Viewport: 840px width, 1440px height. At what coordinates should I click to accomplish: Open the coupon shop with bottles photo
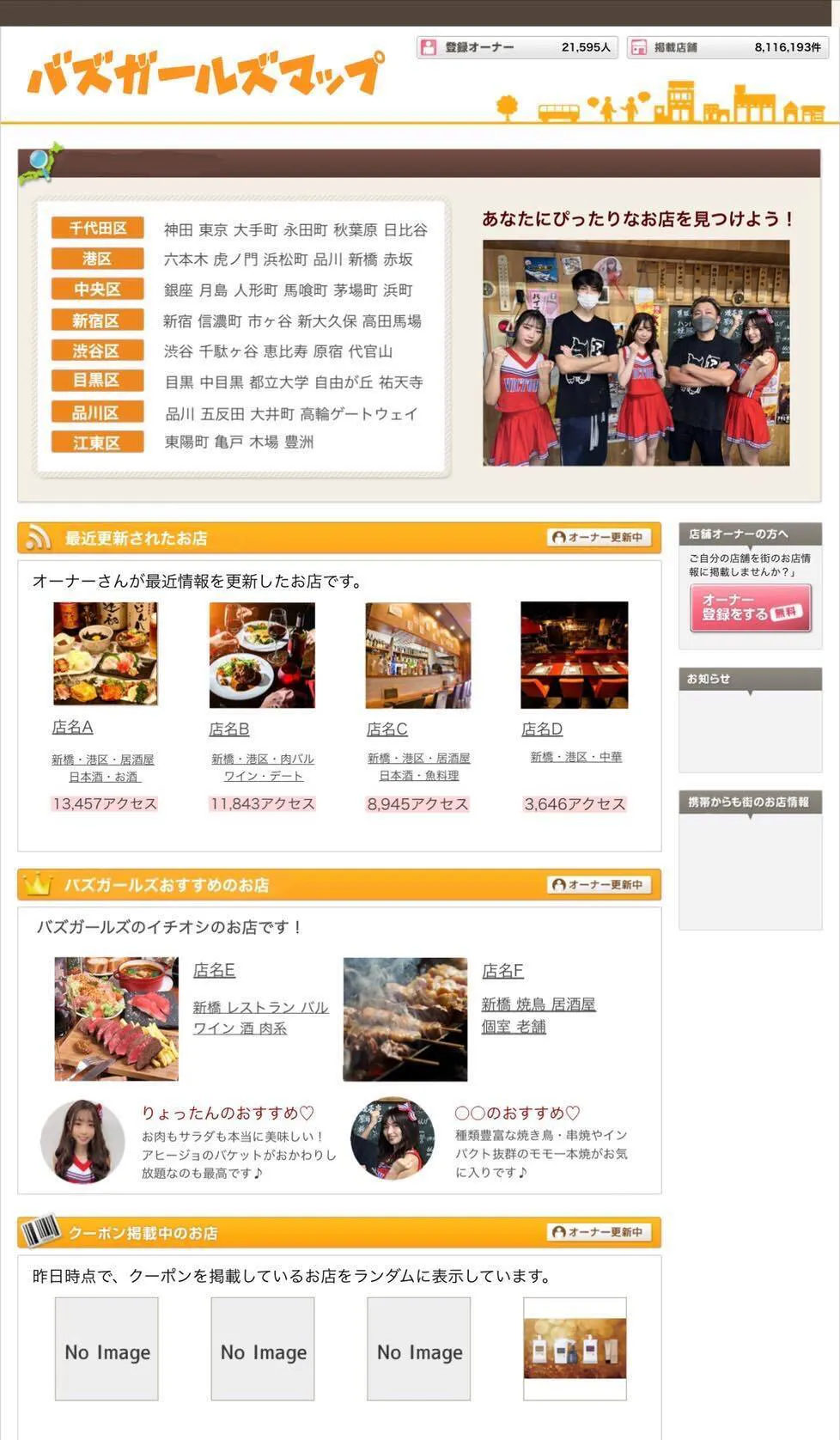[x=575, y=1349]
